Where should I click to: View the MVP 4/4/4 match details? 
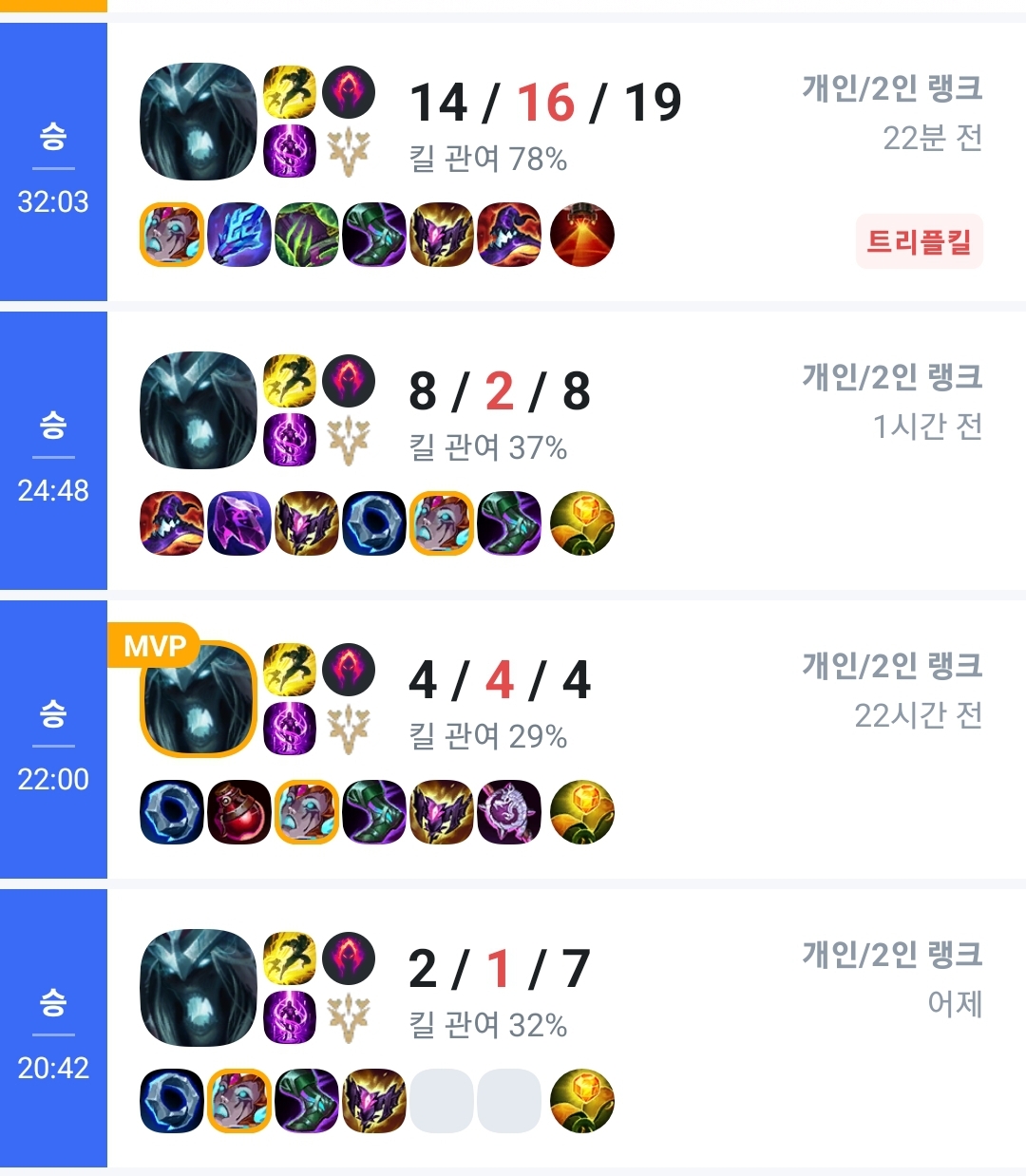click(513, 739)
